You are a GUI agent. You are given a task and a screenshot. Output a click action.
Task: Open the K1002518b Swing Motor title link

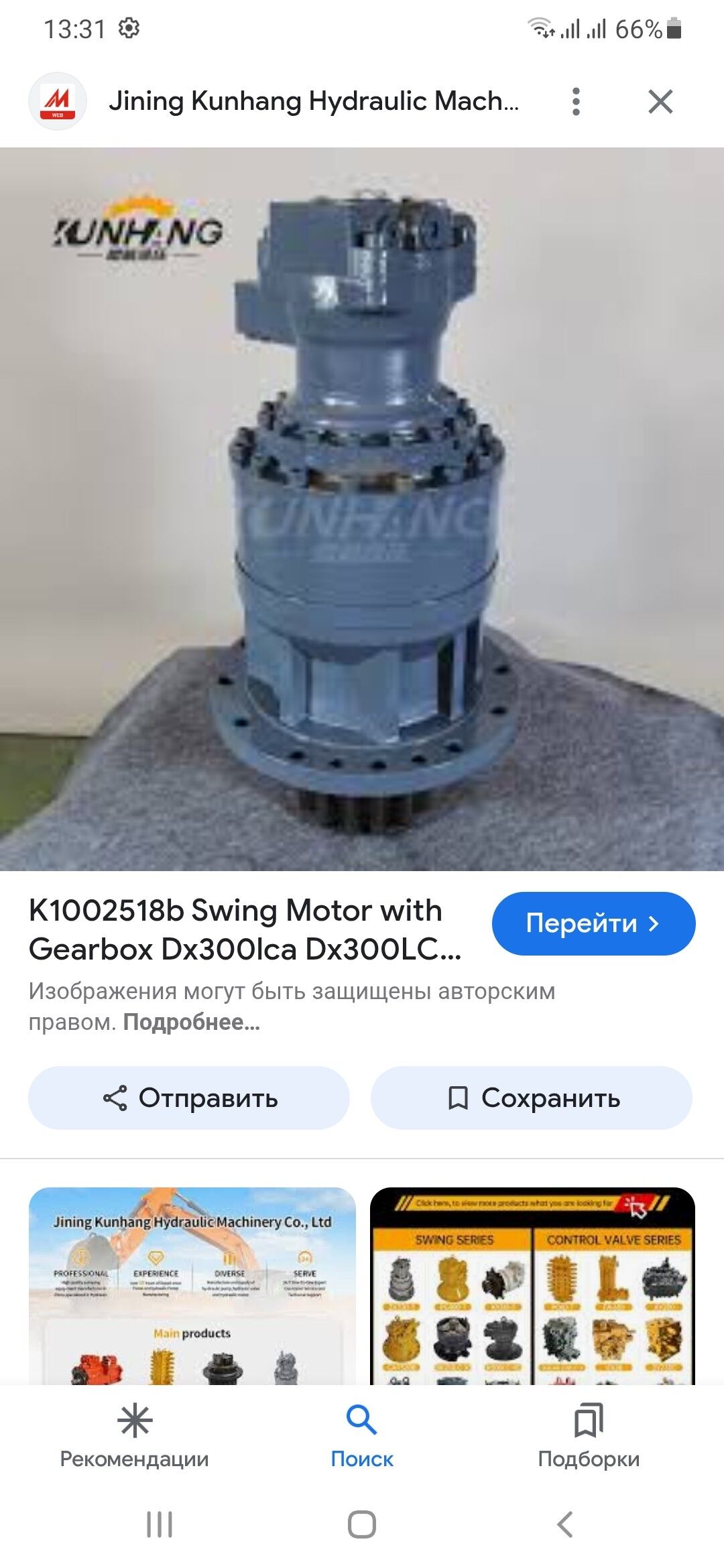click(x=245, y=929)
